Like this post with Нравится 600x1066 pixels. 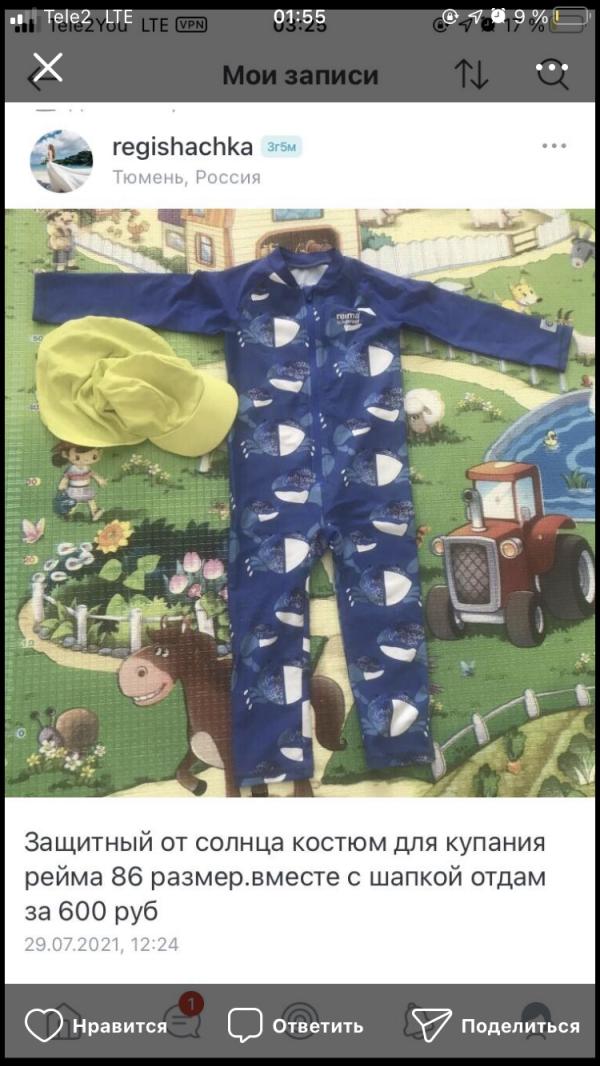tap(96, 1025)
